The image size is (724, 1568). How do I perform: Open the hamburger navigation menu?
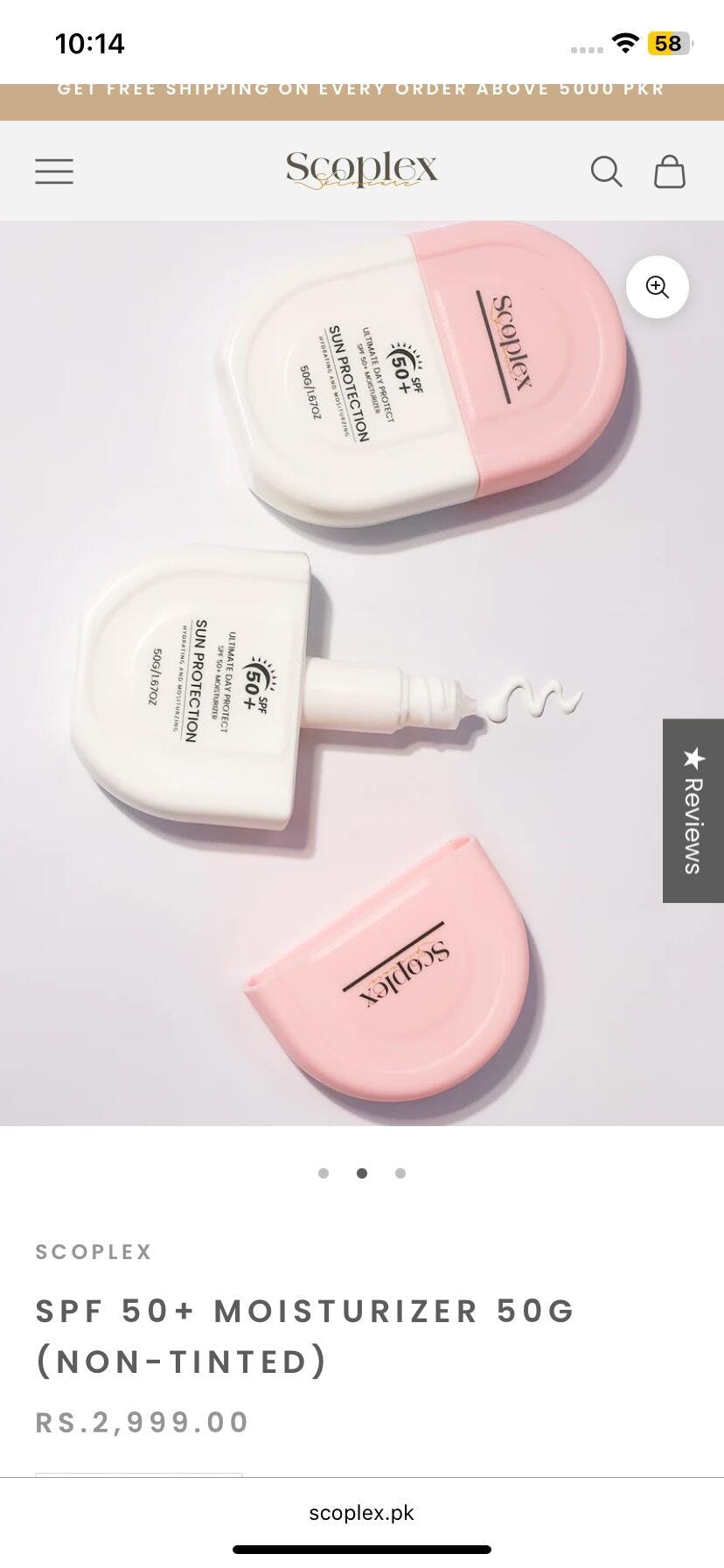54,171
